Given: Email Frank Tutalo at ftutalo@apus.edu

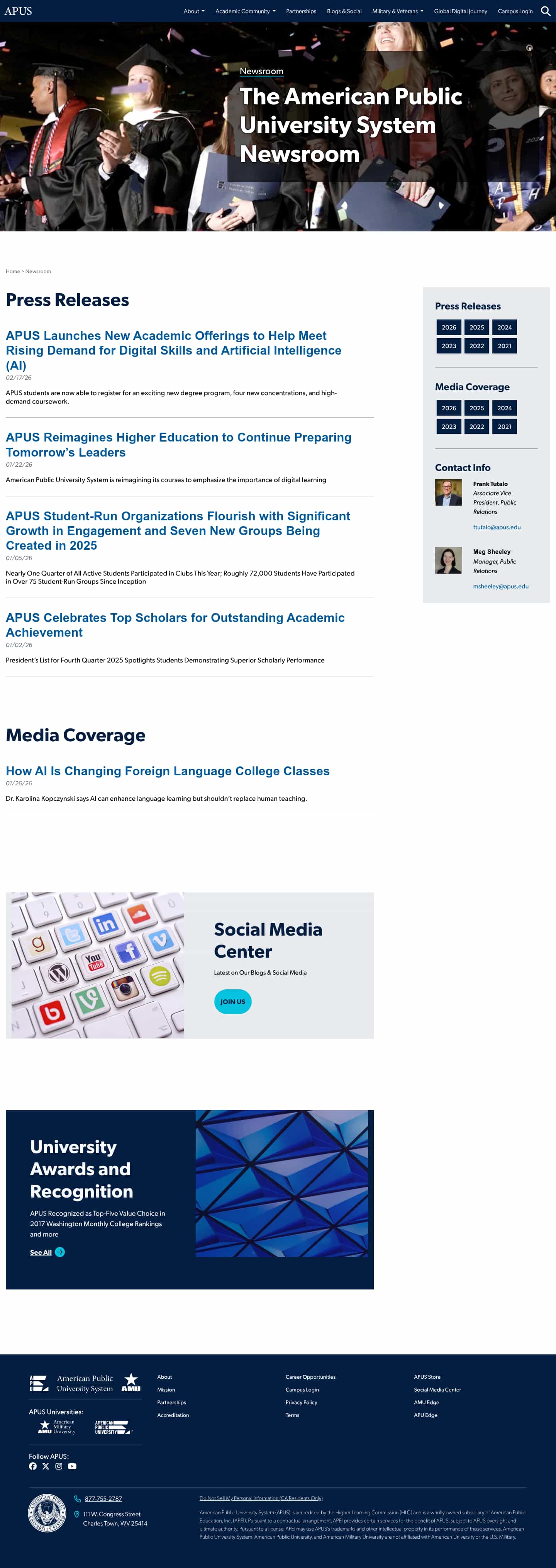Looking at the screenshot, I should [497, 527].
